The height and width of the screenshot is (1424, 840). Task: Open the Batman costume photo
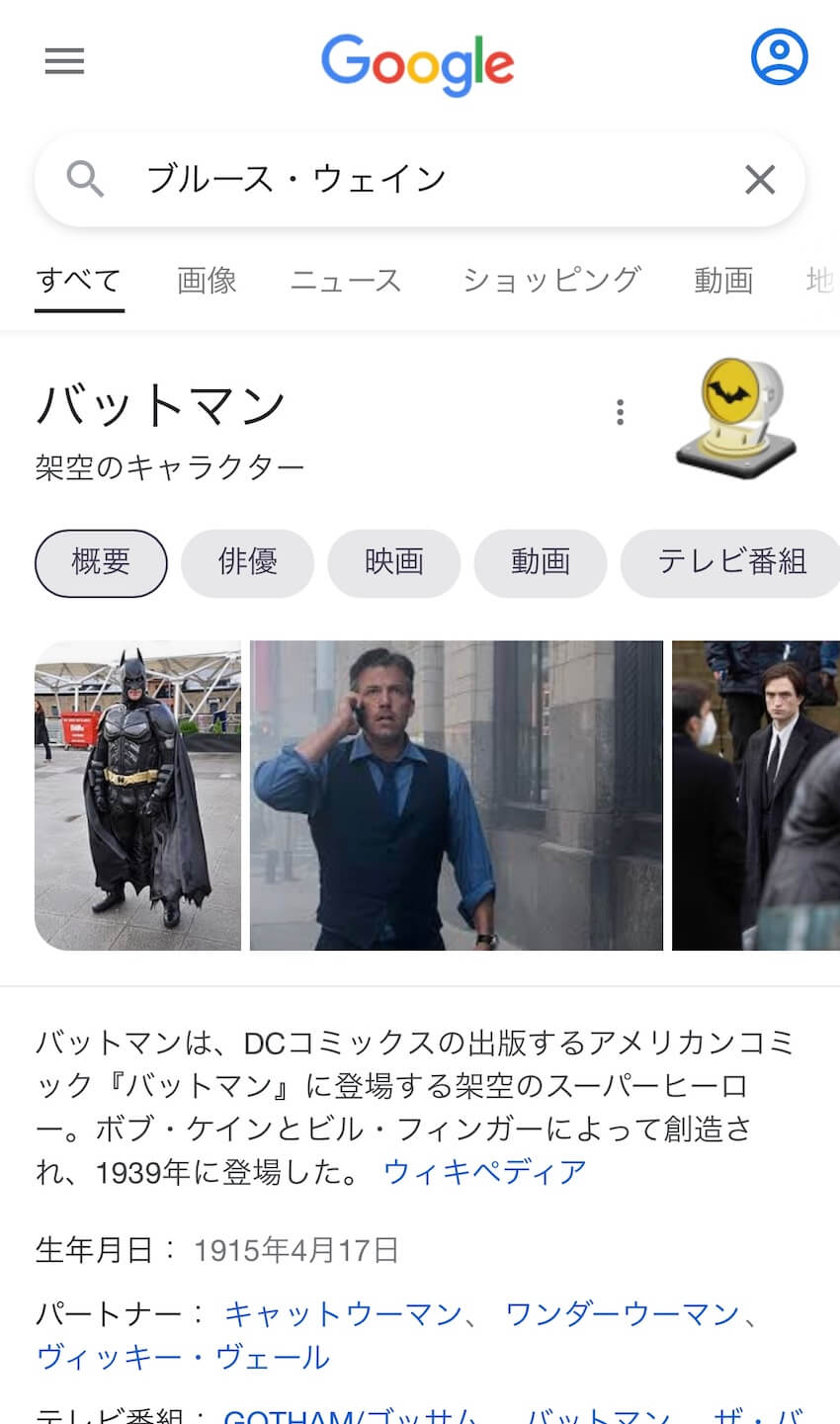pyautogui.click(x=137, y=796)
